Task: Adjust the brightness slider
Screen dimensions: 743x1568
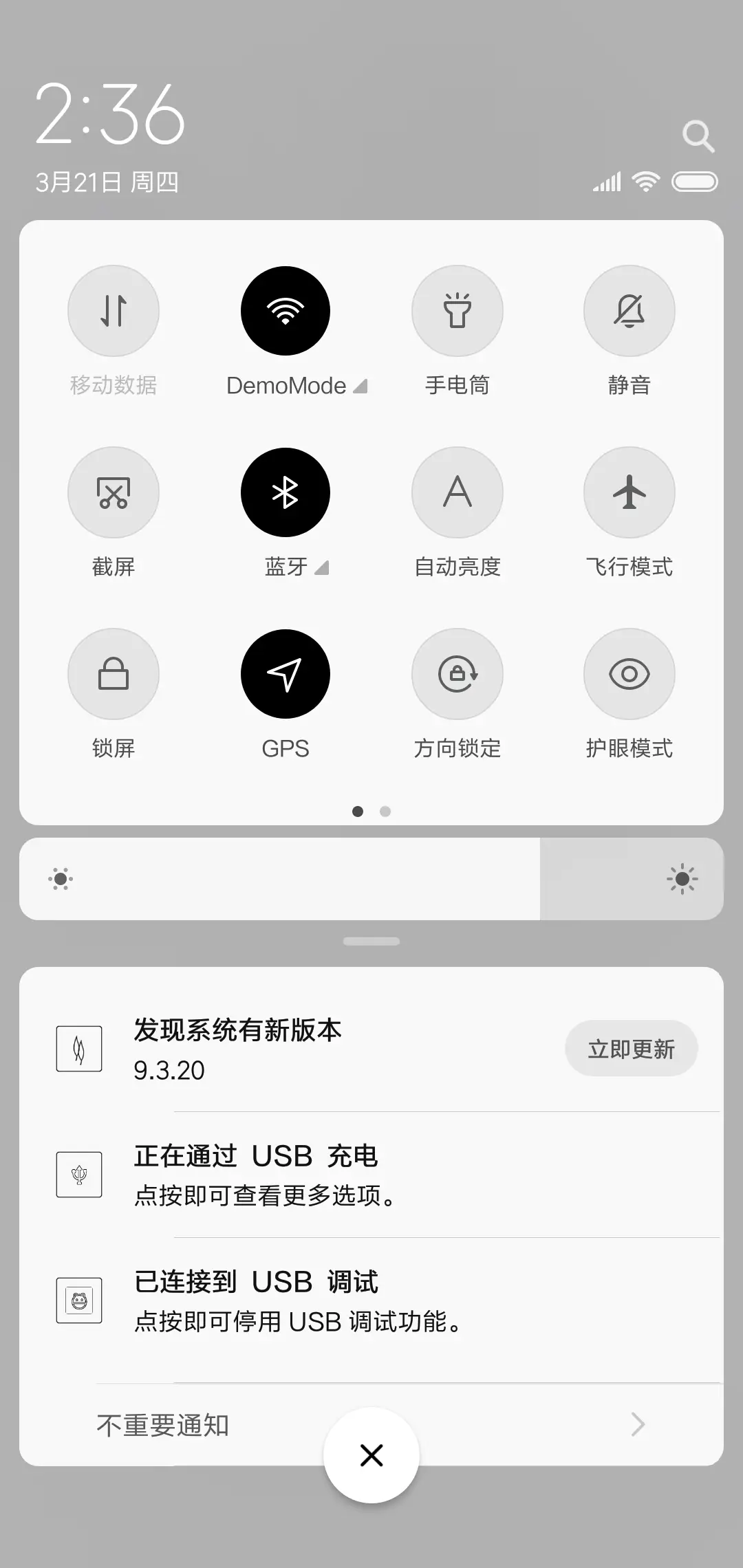Action: [x=371, y=879]
